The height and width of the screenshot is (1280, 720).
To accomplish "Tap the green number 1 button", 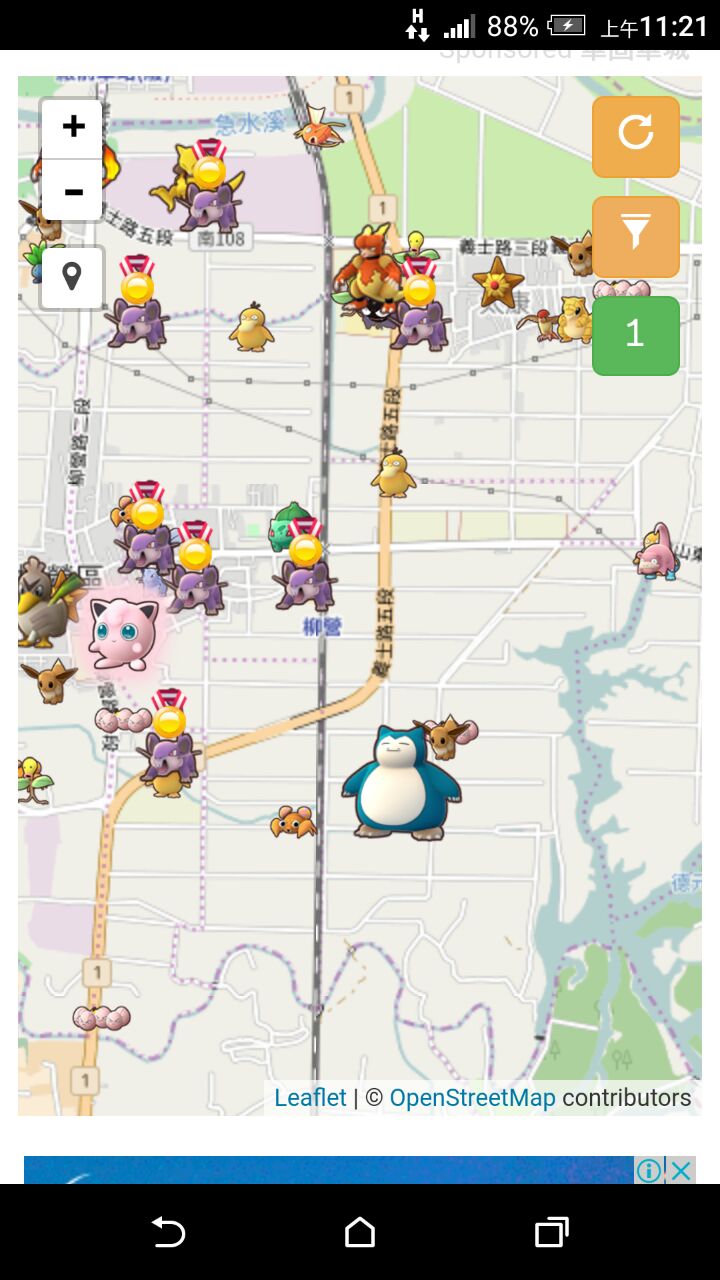I will (x=636, y=336).
